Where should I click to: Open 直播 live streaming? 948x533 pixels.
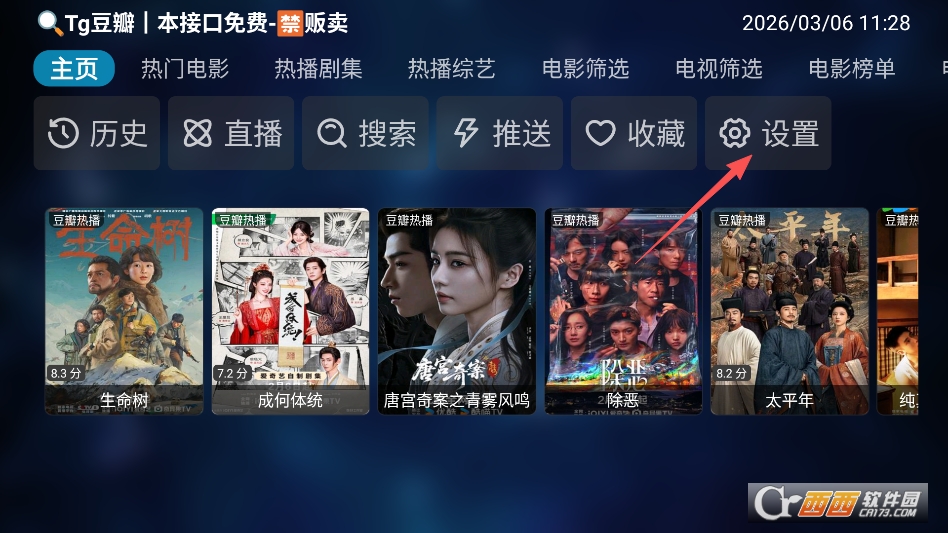pyautogui.click(x=231, y=133)
